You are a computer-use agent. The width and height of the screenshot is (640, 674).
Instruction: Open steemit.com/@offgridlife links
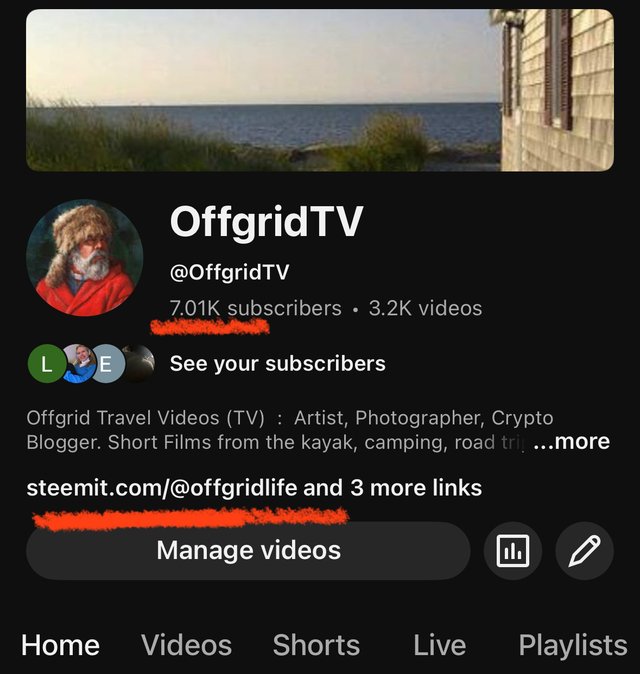coord(254,488)
